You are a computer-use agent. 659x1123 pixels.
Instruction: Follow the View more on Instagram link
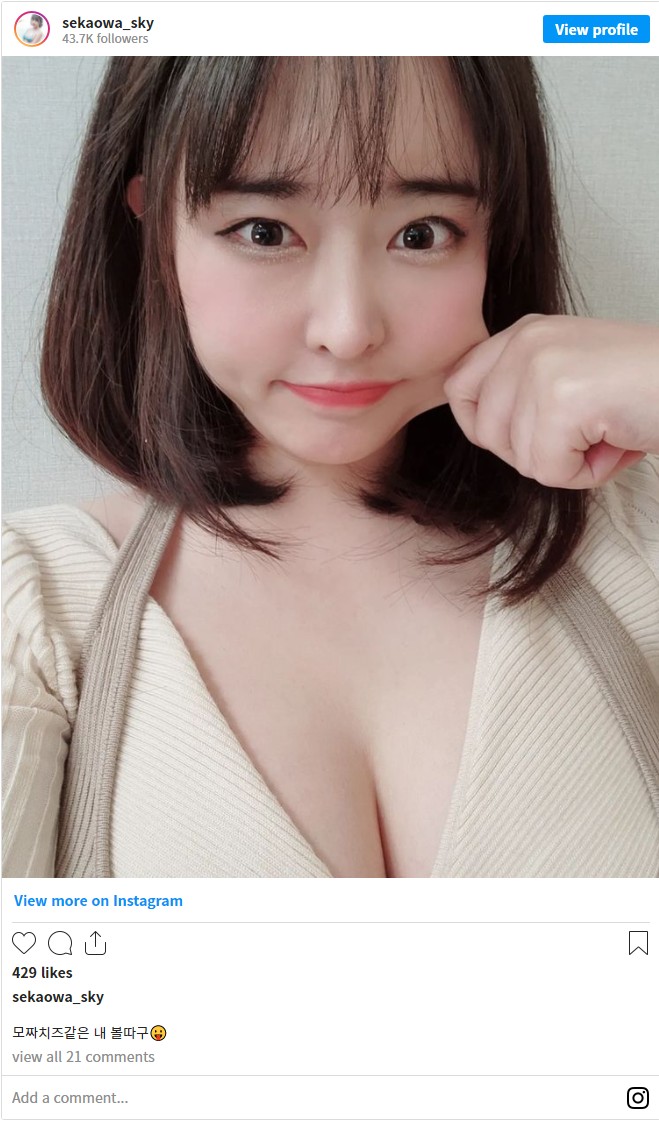point(98,900)
